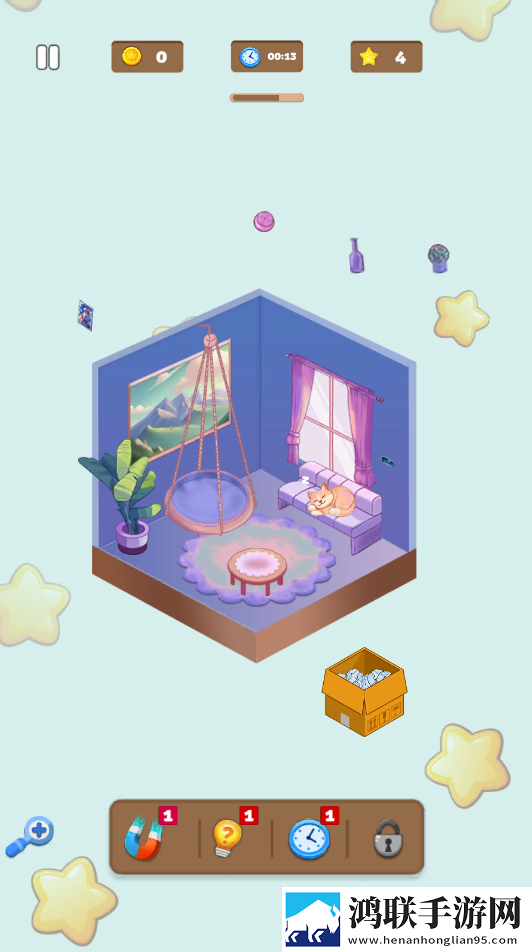532x952 pixels.
Task: Tap the locked booster slot
Action: [x=387, y=838]
